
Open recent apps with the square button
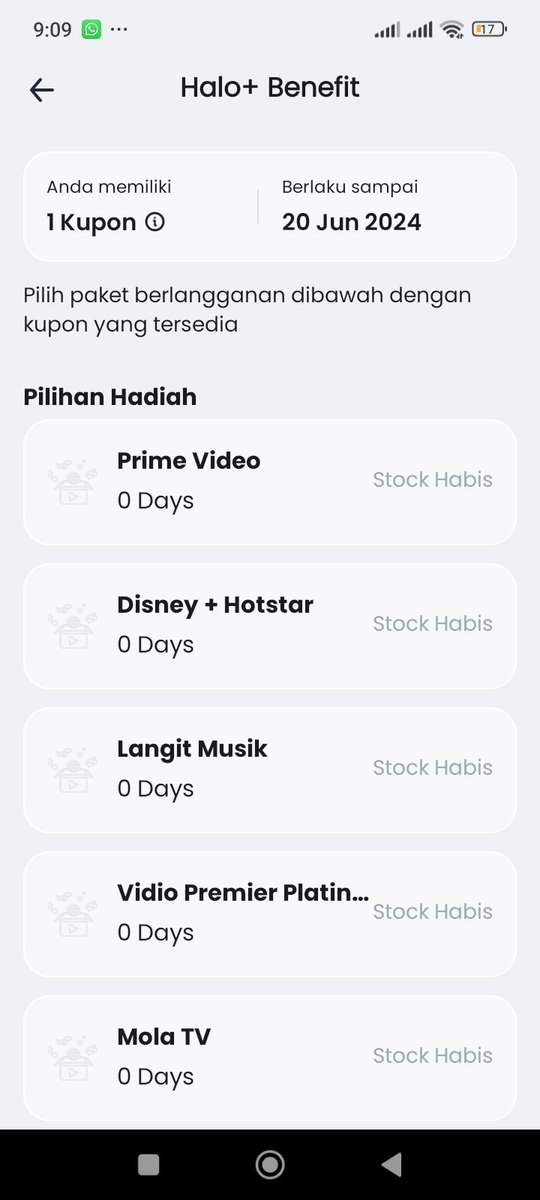point(148,1164)
